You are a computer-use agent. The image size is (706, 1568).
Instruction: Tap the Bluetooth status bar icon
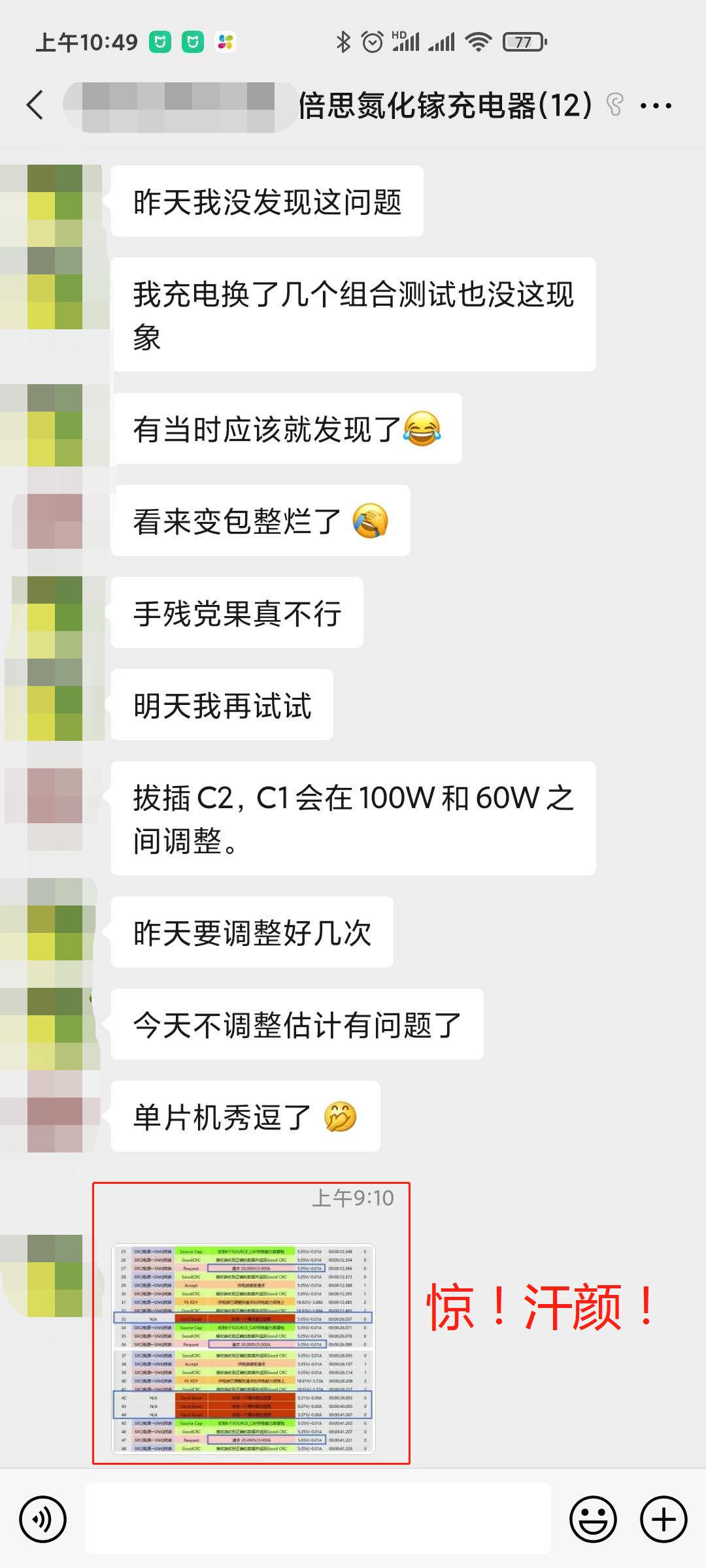[x=343, y=41]
